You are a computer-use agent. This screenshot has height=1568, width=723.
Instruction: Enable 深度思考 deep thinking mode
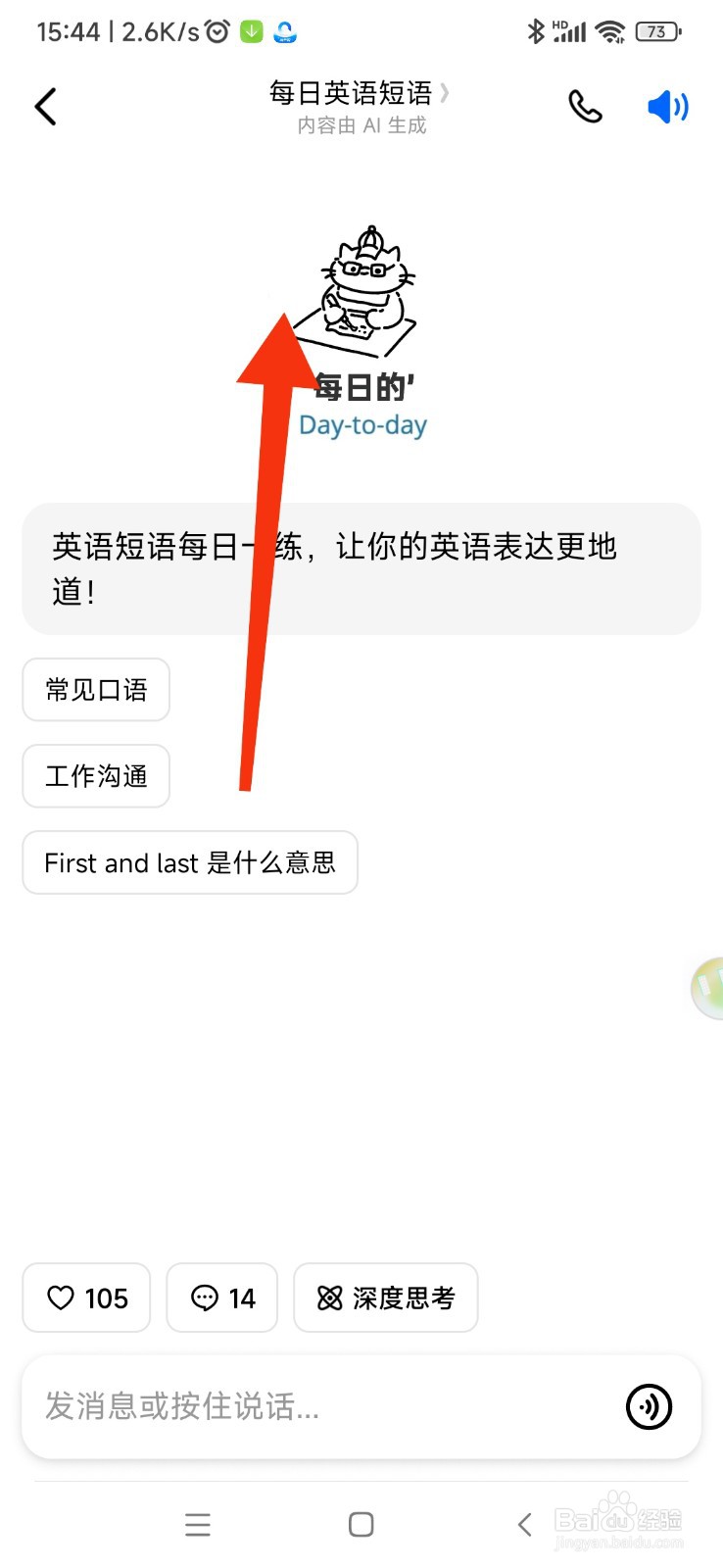coord(385,1298)
